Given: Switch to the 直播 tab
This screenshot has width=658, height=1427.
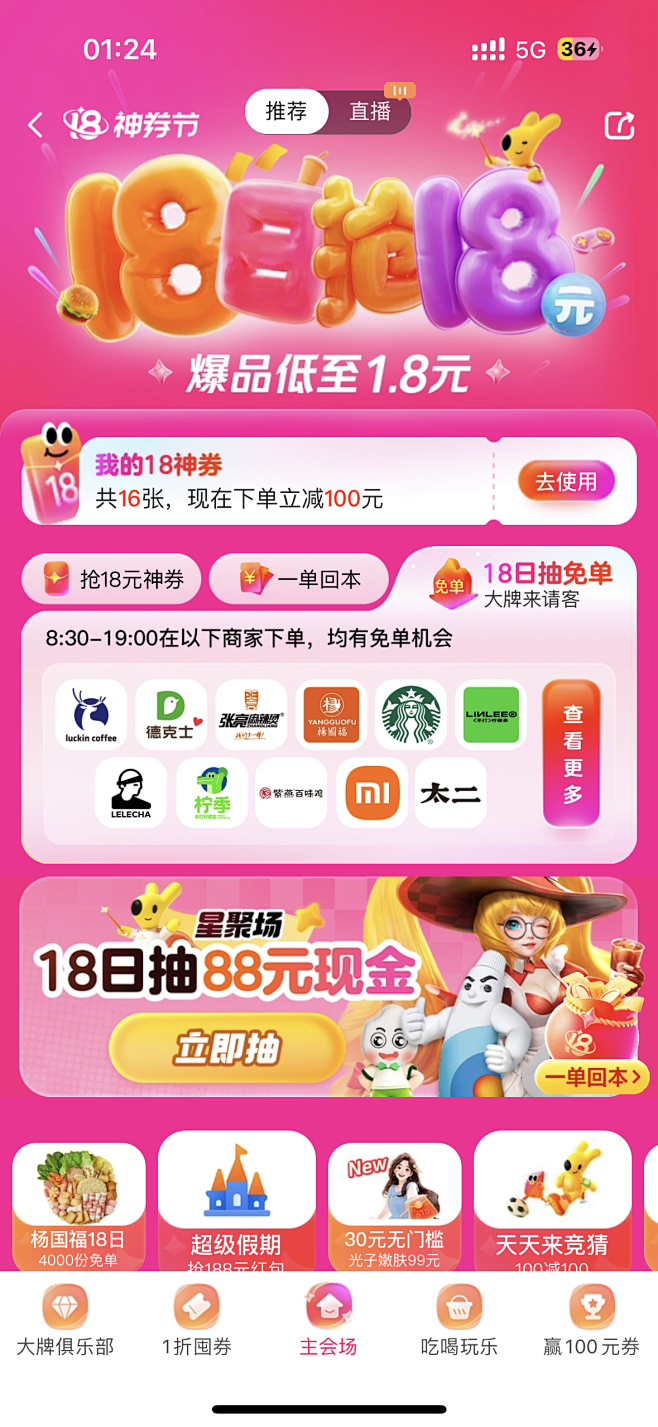Looking at the screenshot, I should (x=371, y=112).
